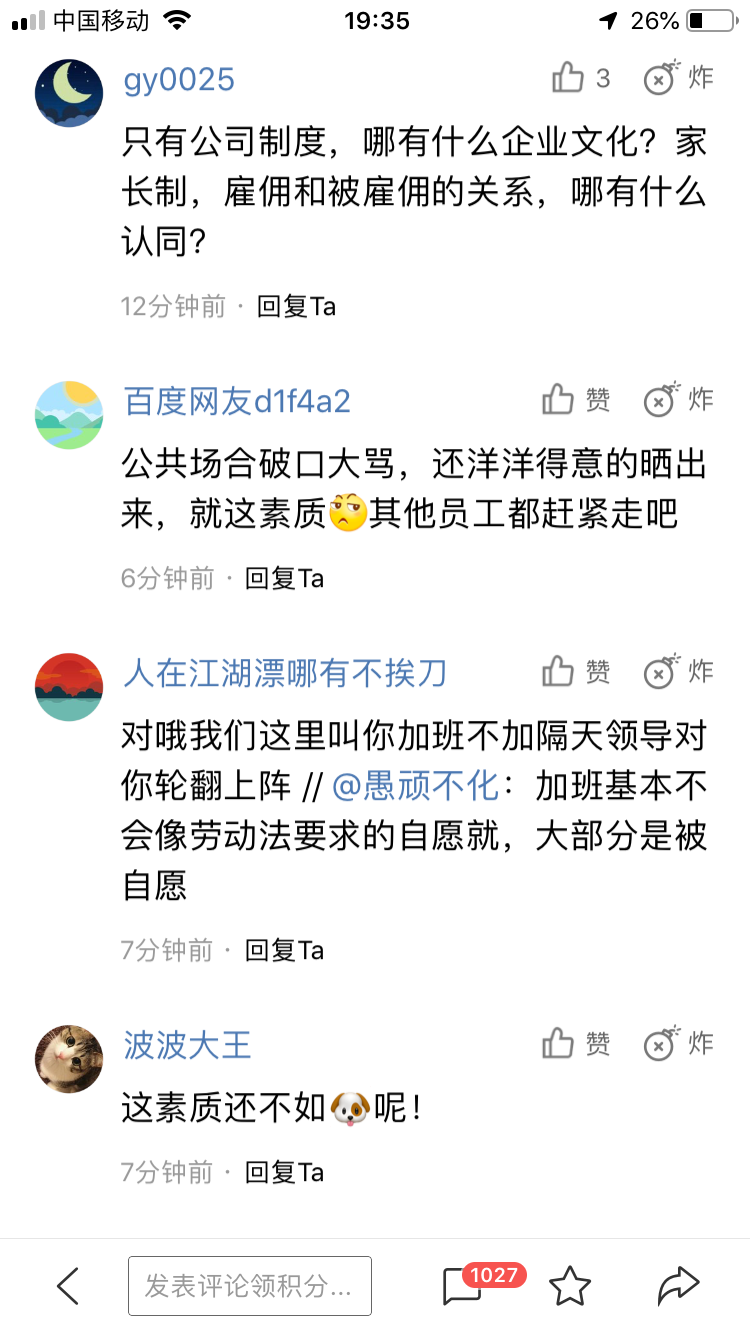Image resolution: width=750 pixels, height=1334 pixels.
Task: Tap 炸 on 百度网友d1f4a2's comment
Action: [661, 400]
